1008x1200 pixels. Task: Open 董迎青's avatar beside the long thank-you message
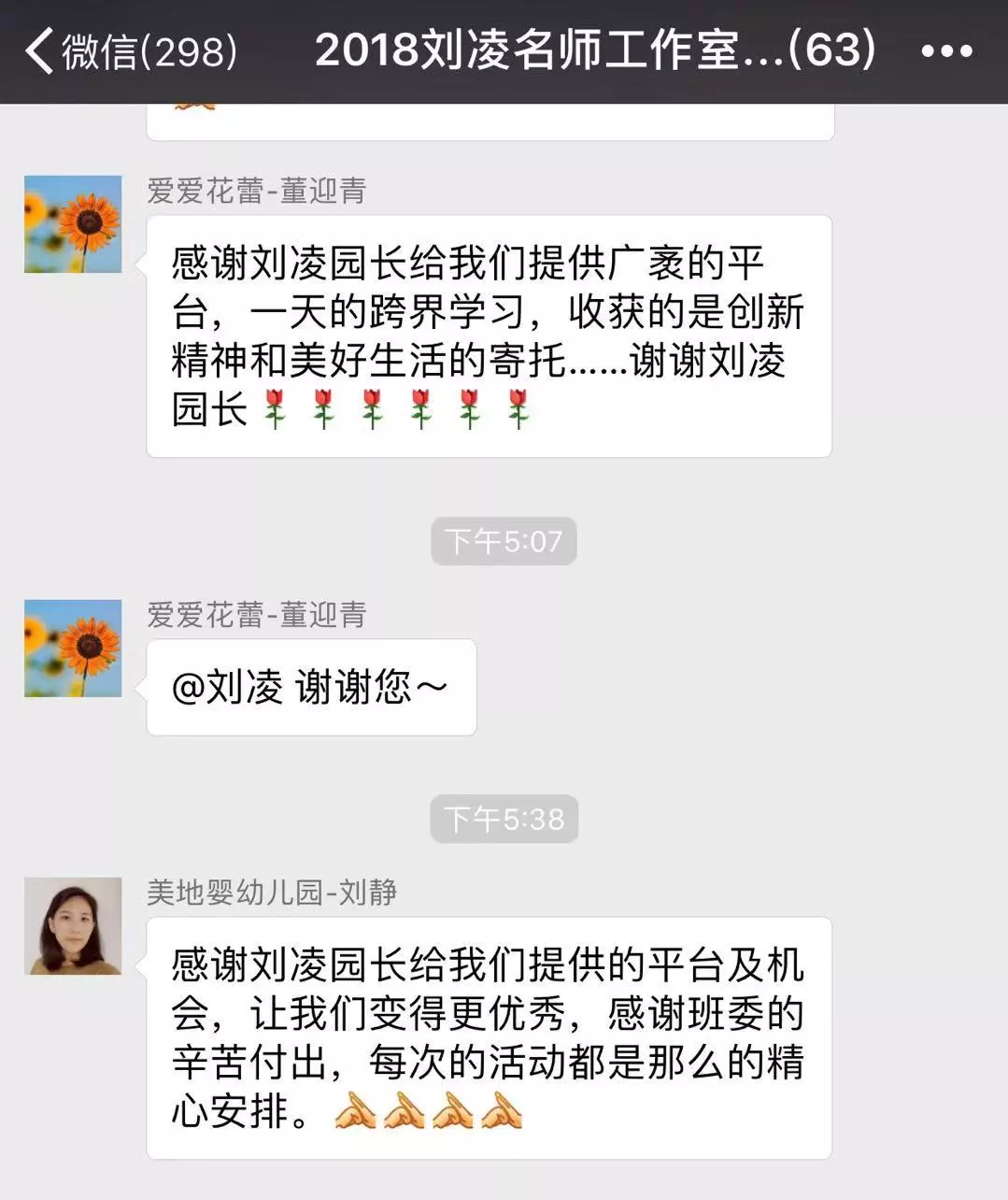[73, 224]
